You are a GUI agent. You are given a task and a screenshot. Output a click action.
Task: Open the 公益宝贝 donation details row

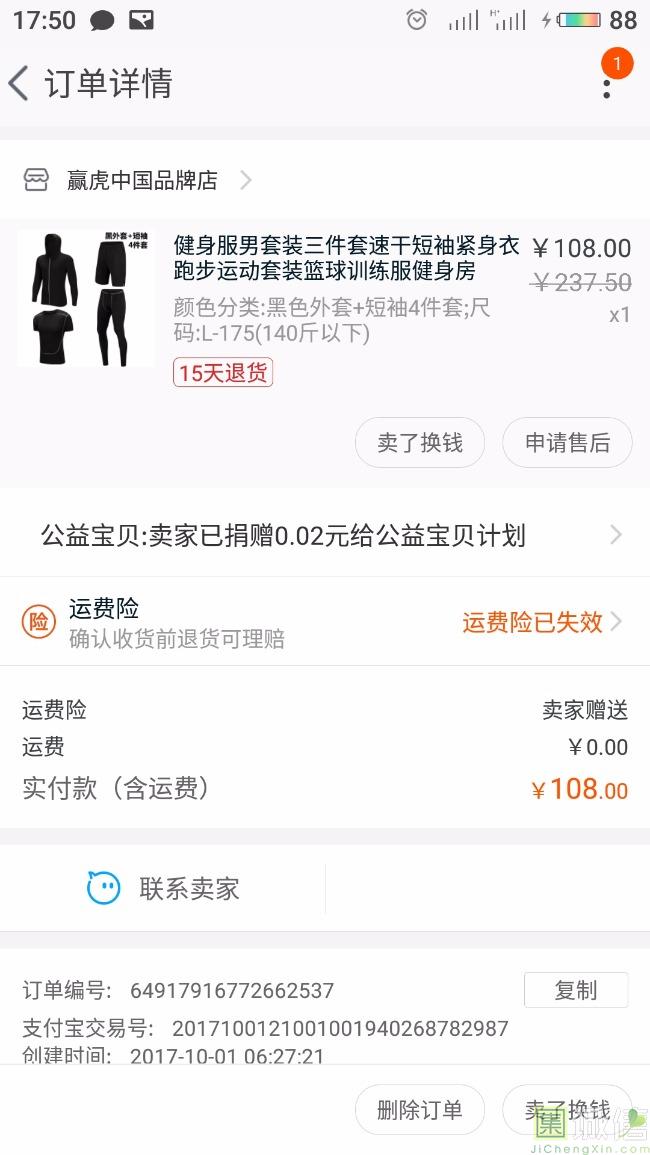pyautogui.click(x=325, y=536)
